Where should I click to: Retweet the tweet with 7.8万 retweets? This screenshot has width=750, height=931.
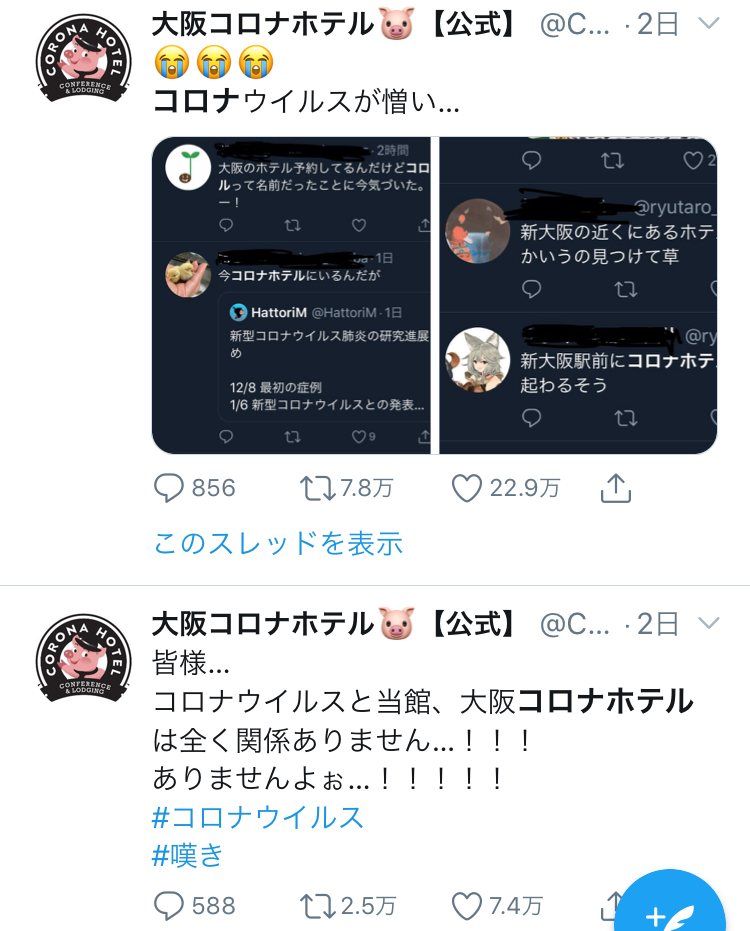(320, 487)
